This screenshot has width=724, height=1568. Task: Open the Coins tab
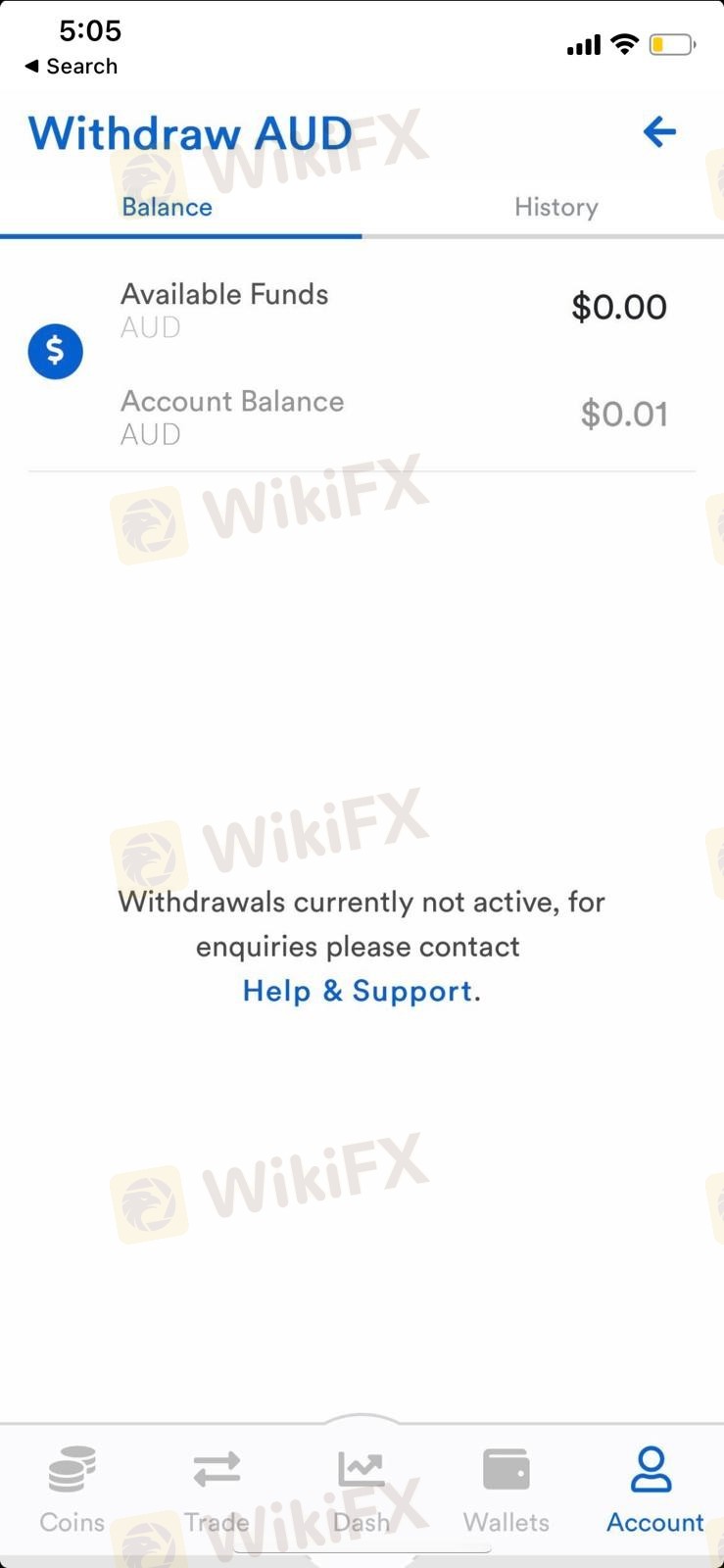(72, 1490)
